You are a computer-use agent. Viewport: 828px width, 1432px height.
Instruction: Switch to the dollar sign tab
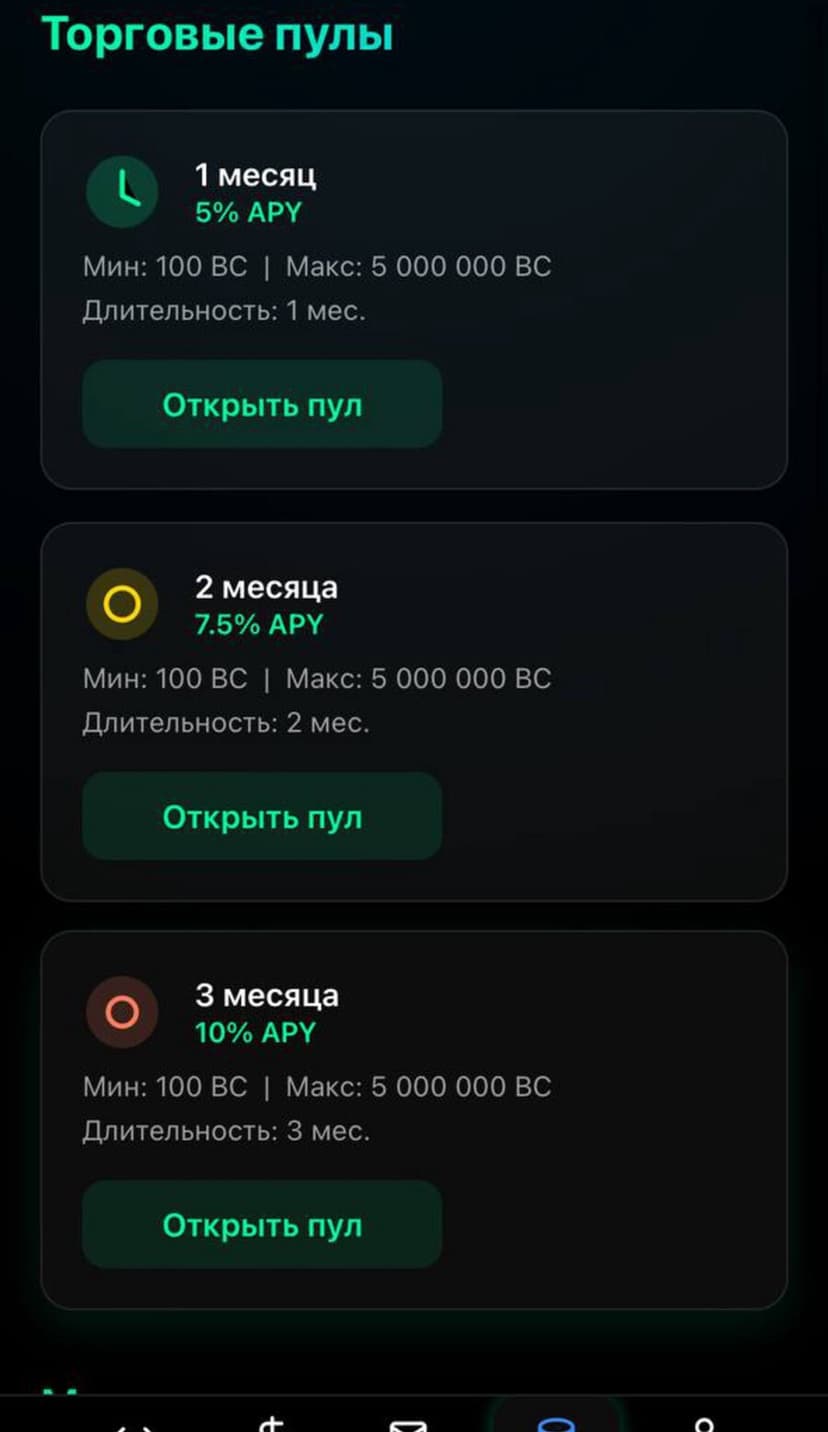coord(272,1422)
